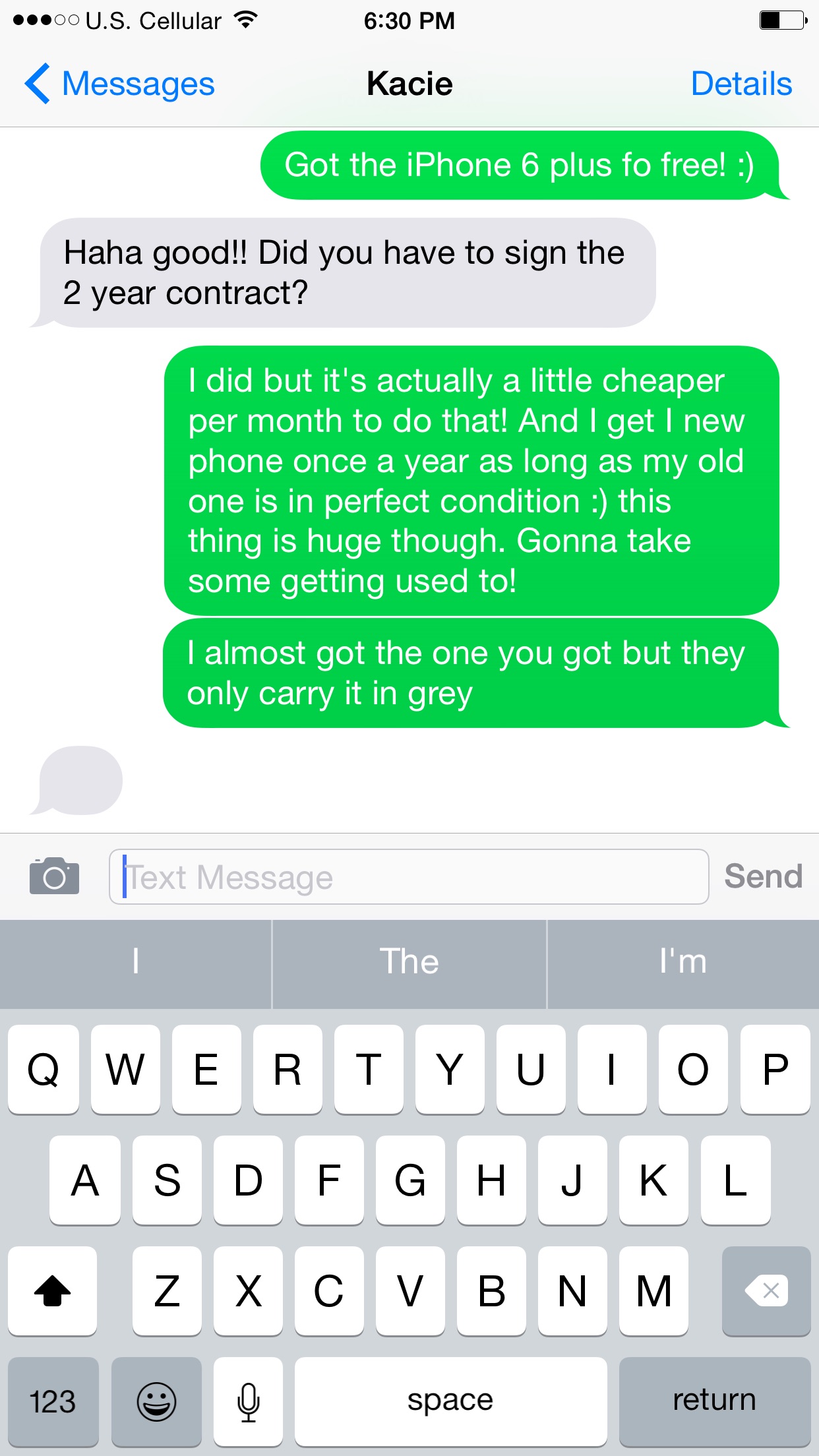Focus the Text Message input field
The height and width of the screenshot is (1456, 819).
pos(409,876)
